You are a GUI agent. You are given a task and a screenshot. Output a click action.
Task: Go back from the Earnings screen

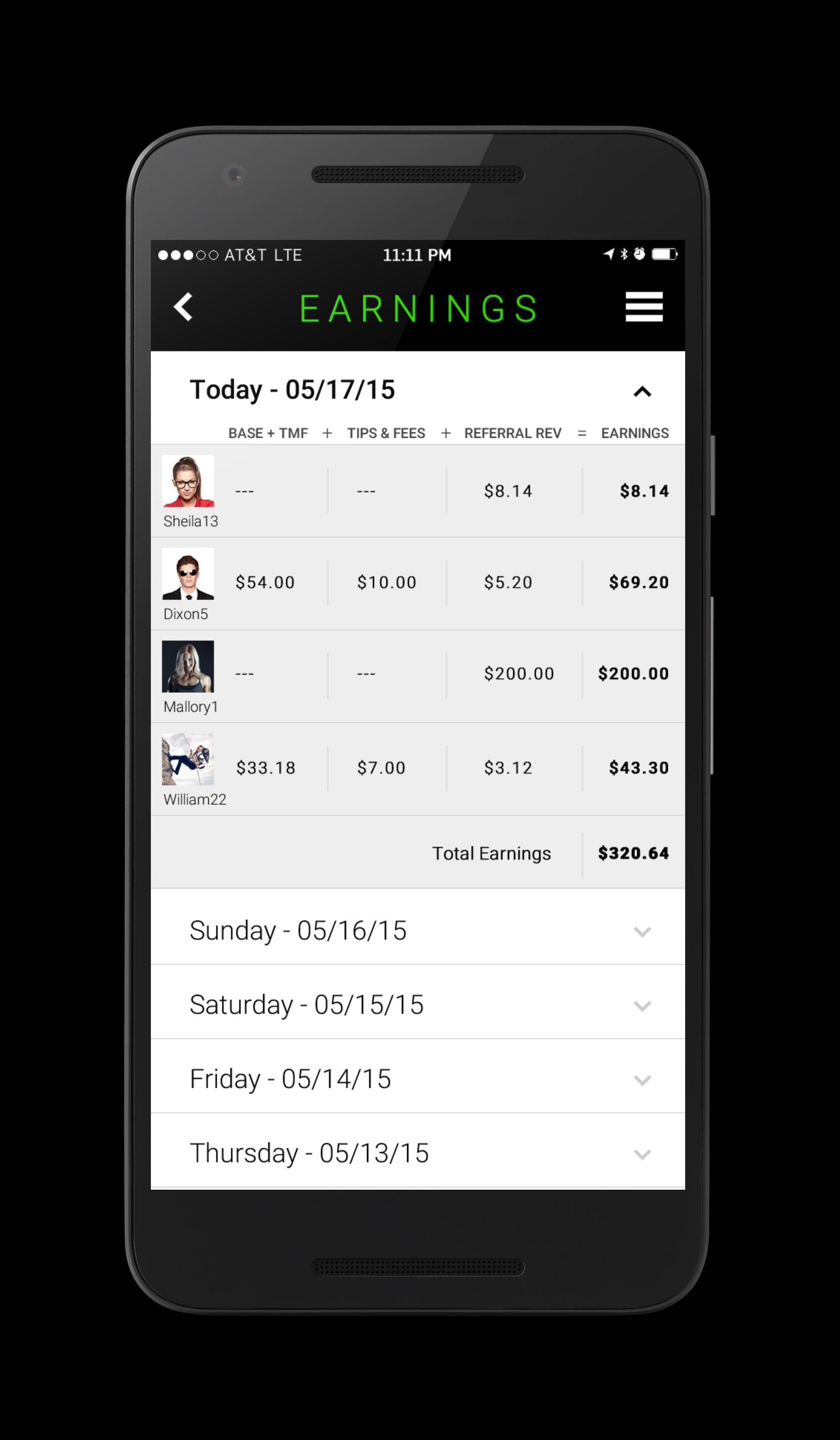click(184, 307)
